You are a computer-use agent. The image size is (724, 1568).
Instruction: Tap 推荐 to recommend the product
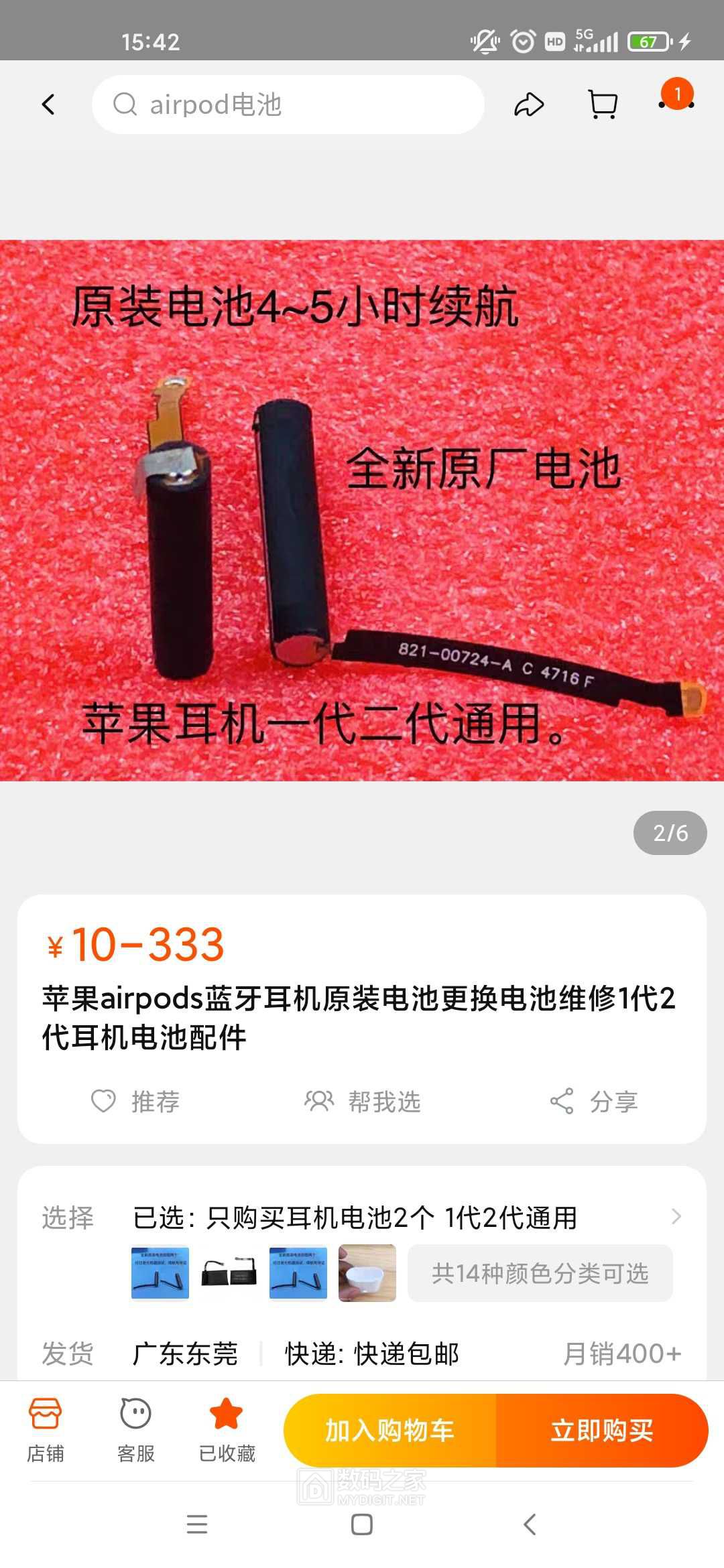click(136, 1101)
